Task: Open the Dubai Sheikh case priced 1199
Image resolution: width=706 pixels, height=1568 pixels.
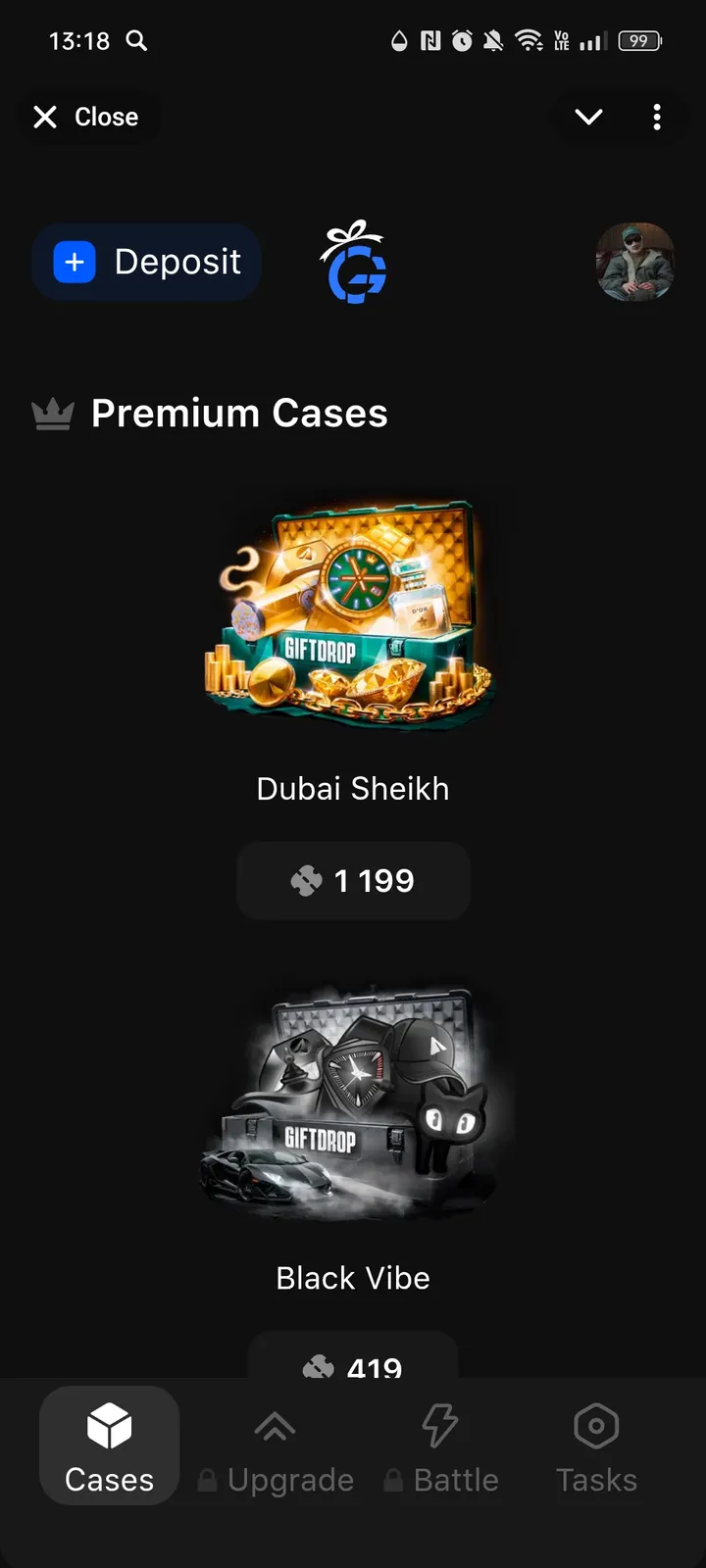Action: tap(352, 608)
